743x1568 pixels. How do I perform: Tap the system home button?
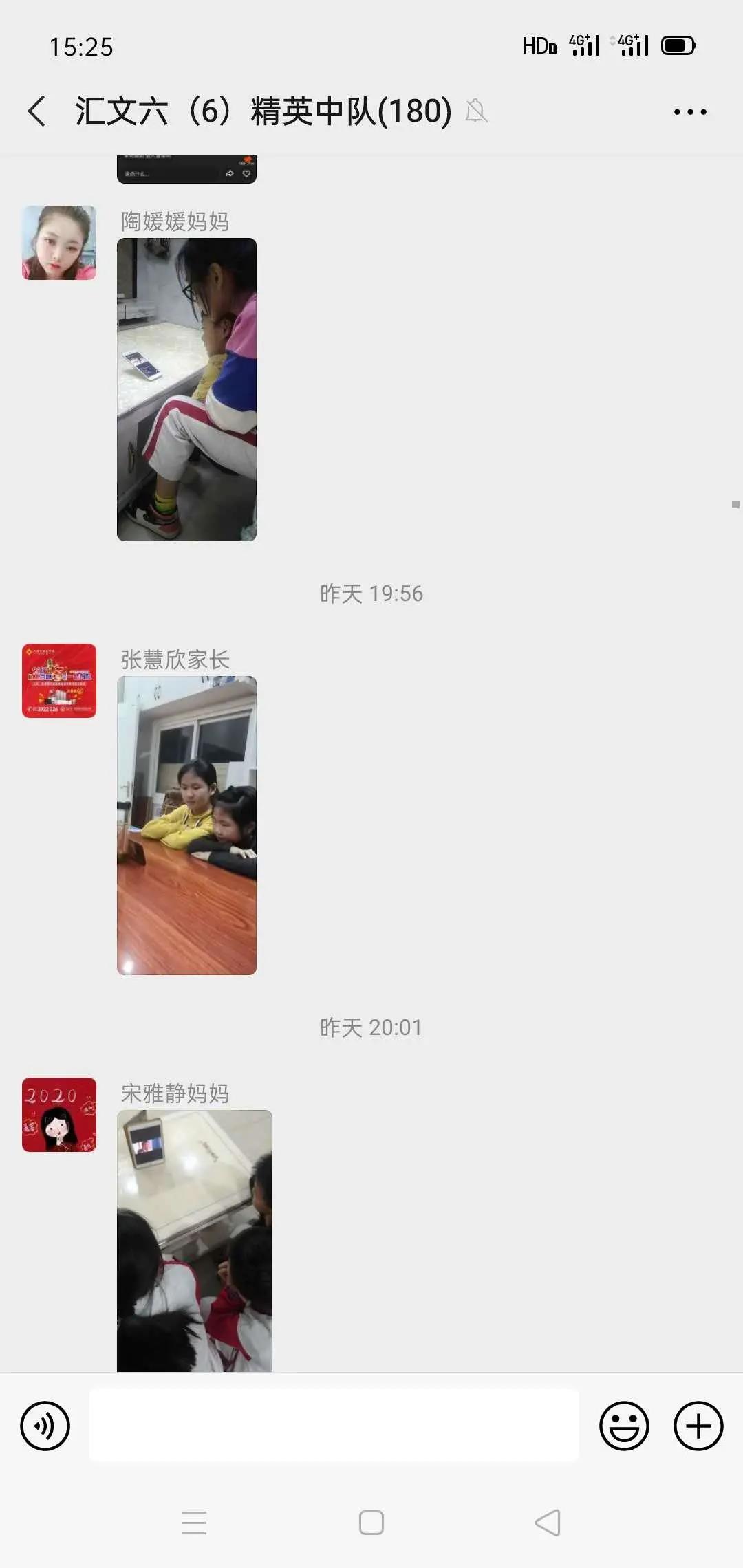pyautogui.click(x=371, y=1523)
